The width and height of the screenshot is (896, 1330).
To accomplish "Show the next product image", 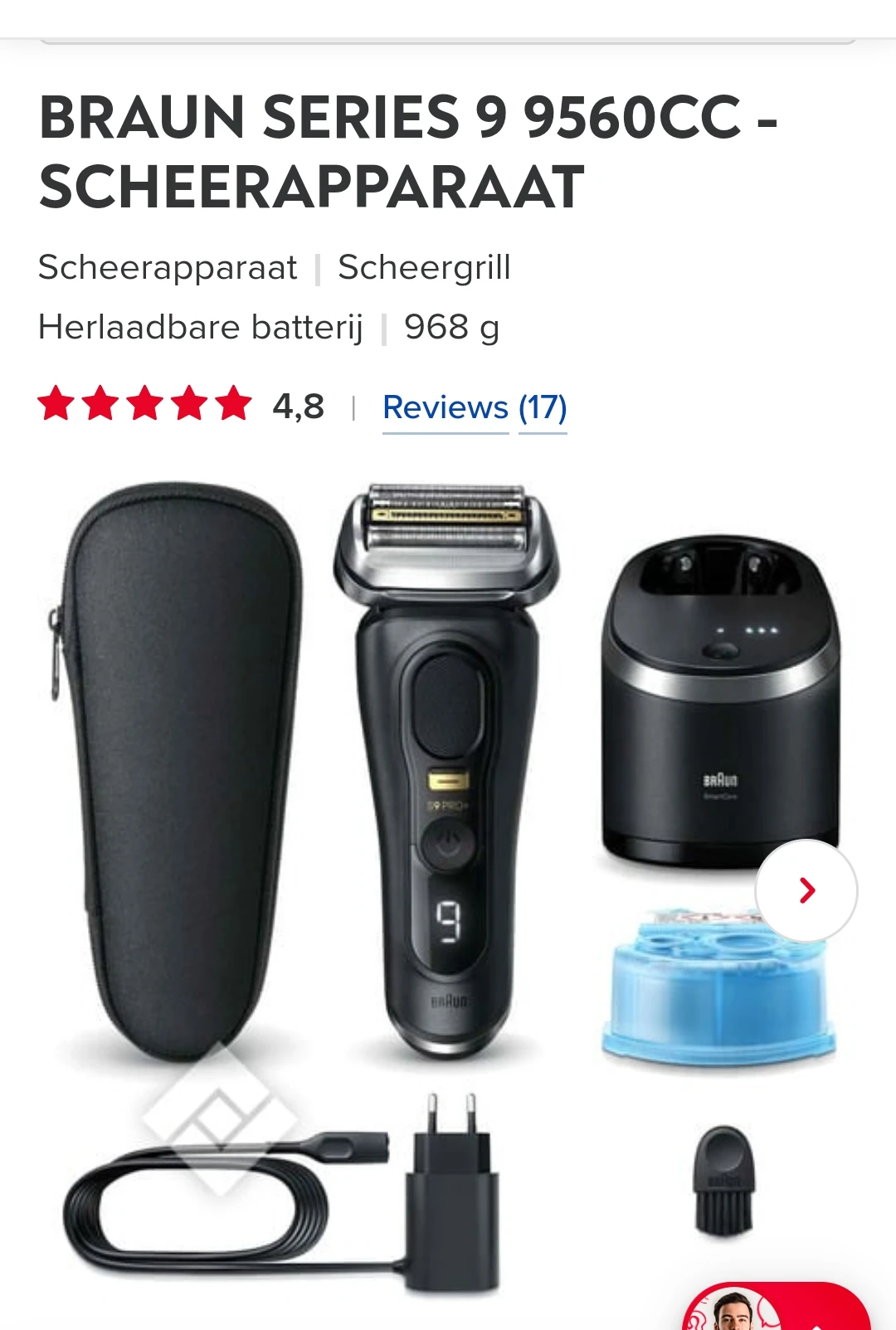I will point(806,890).
